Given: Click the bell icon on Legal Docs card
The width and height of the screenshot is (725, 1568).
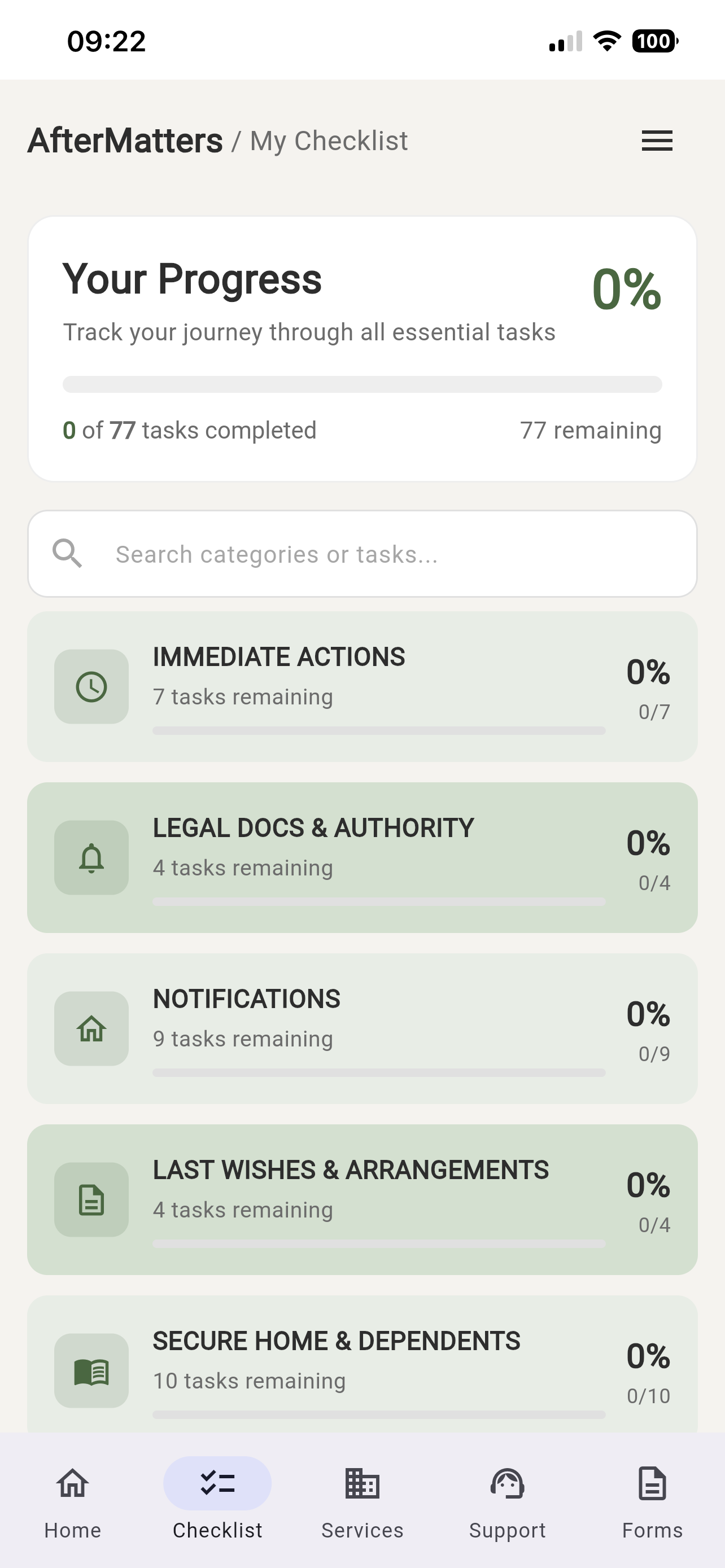Looking at the screenshot, I should pyautogui.click(x=91, y=856).
